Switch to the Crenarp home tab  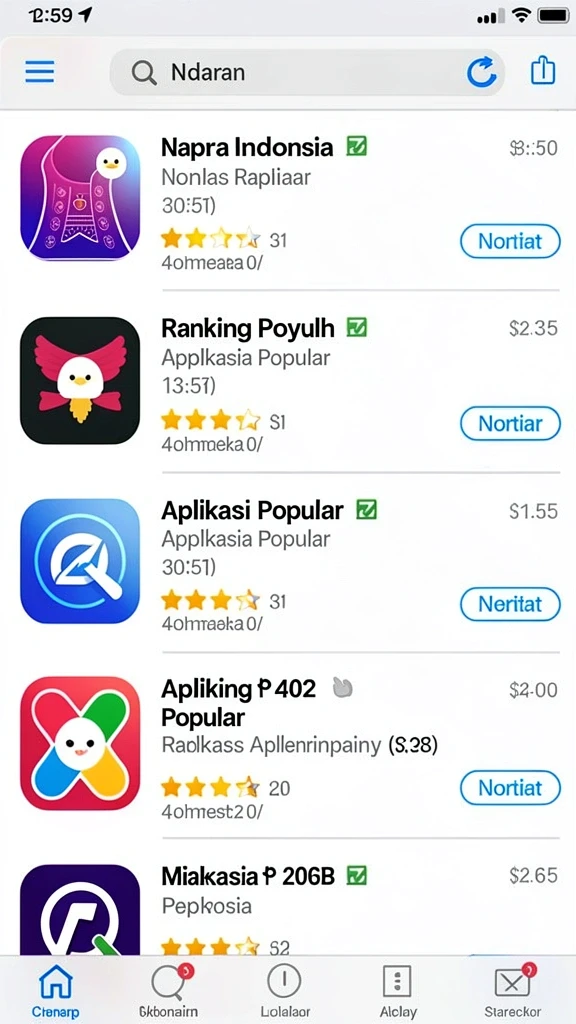[x=56, y=991]
